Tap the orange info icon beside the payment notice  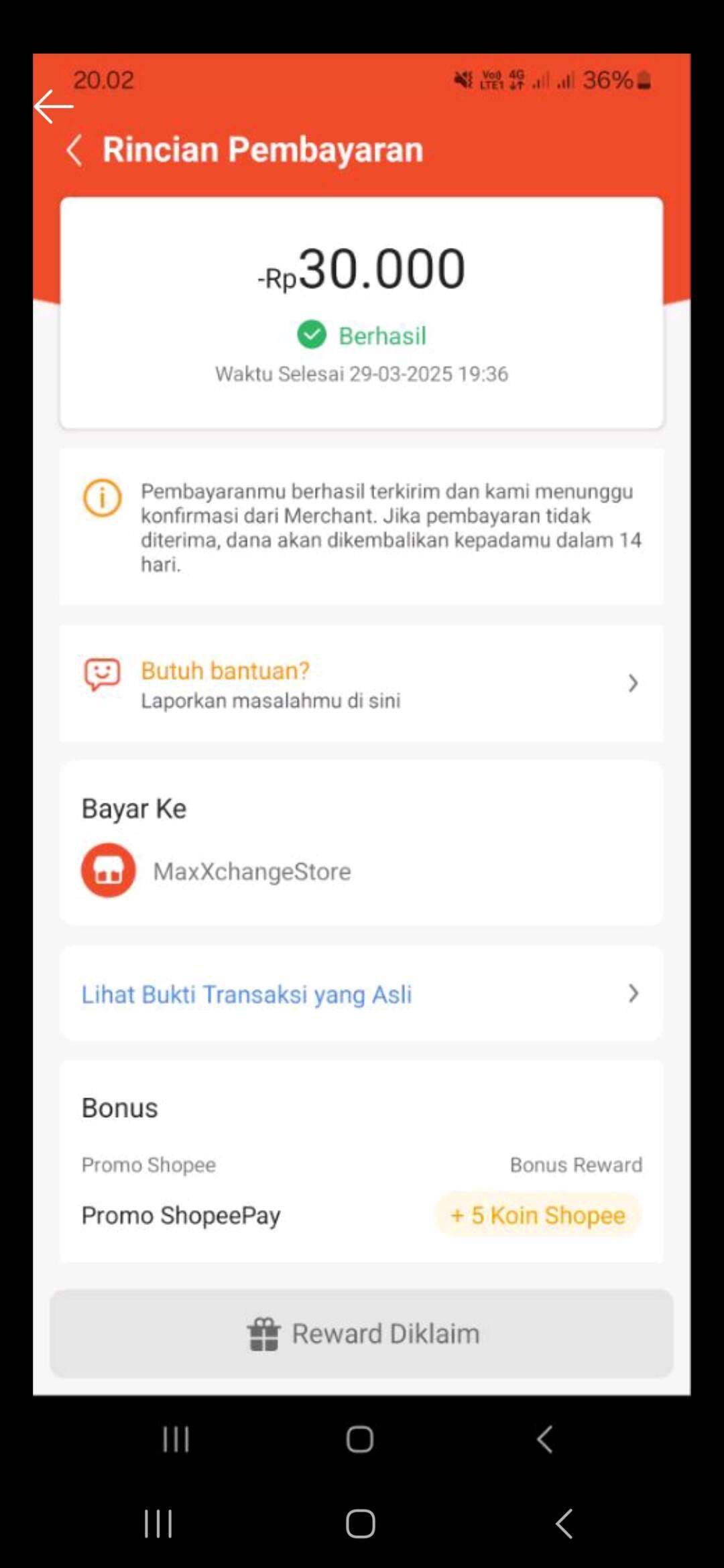101,497
